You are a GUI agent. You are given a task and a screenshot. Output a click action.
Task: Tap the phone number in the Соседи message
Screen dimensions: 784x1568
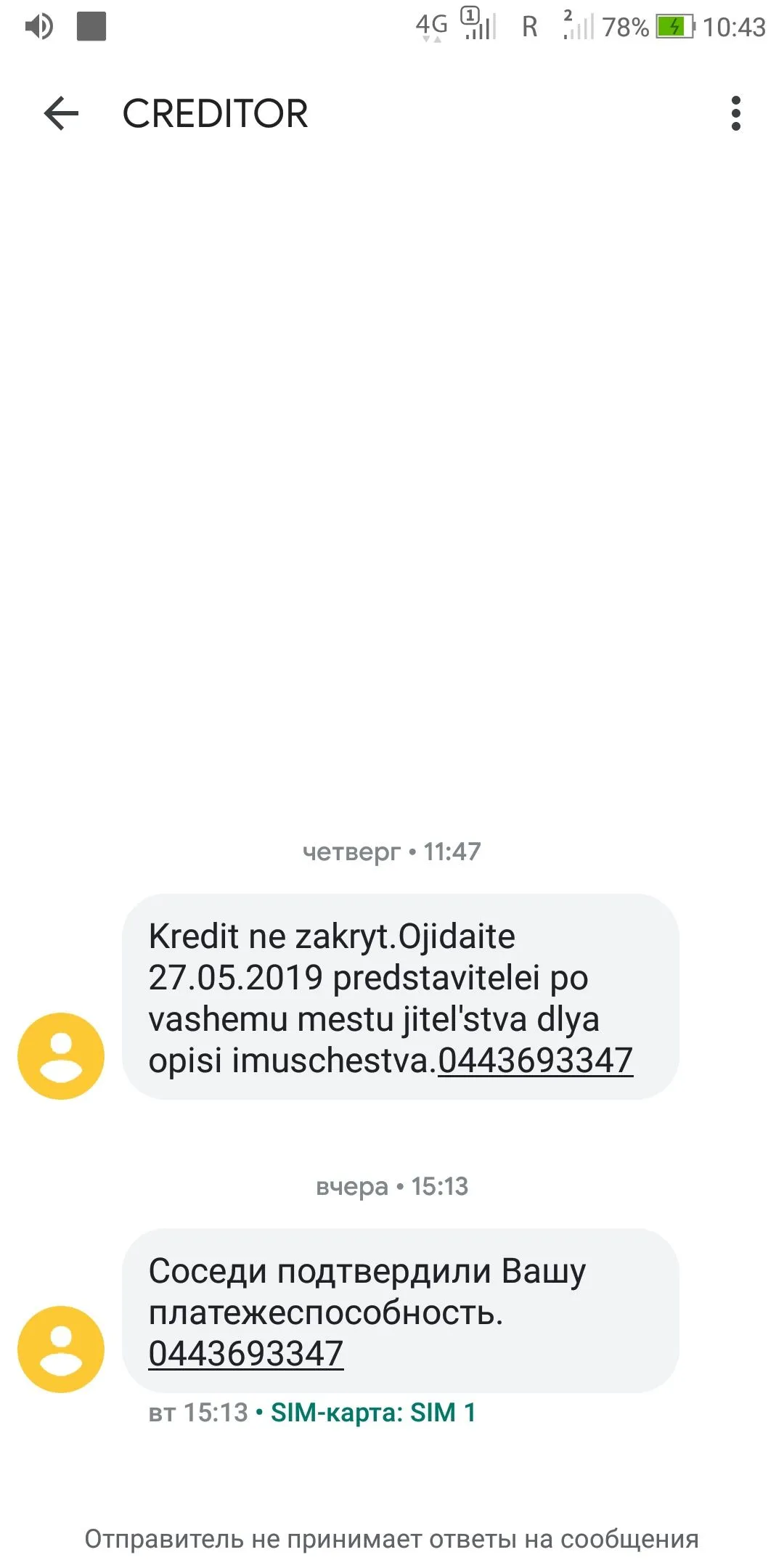(x=245, y=1354)
